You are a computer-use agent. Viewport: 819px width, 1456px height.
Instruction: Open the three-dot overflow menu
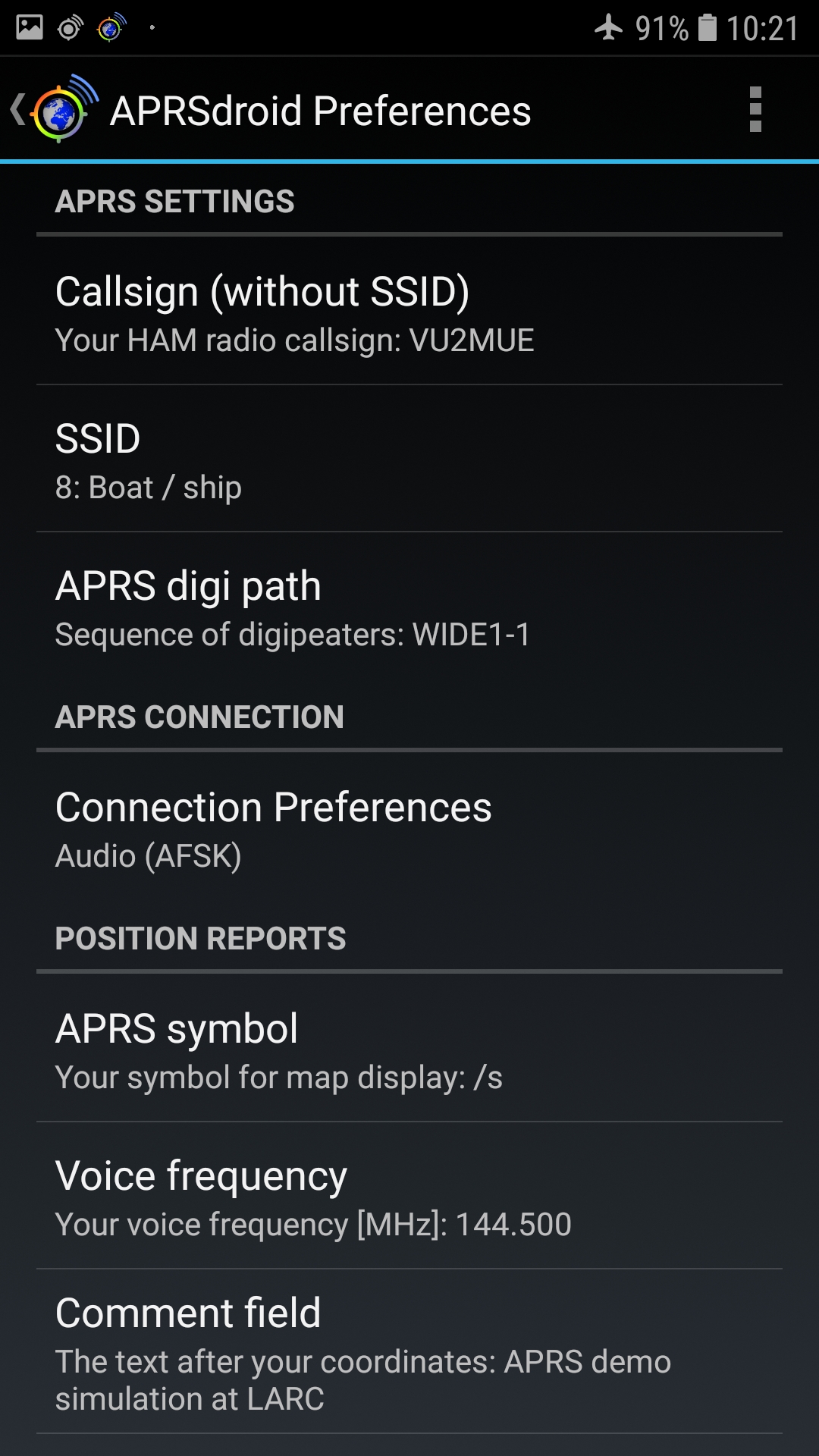point(755,110)
